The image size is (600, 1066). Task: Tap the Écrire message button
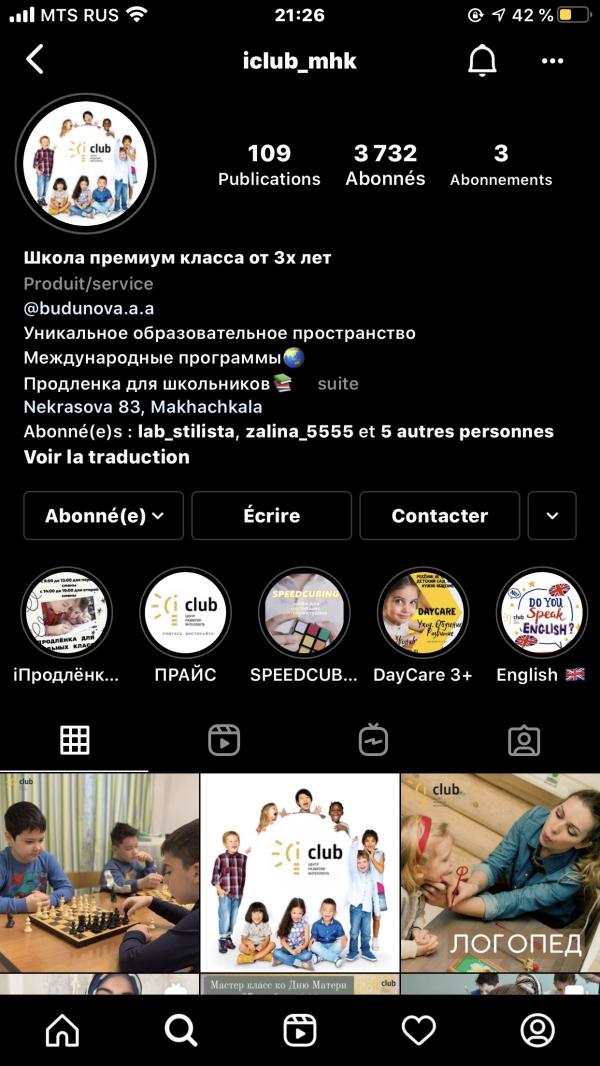tap(271, 516)
